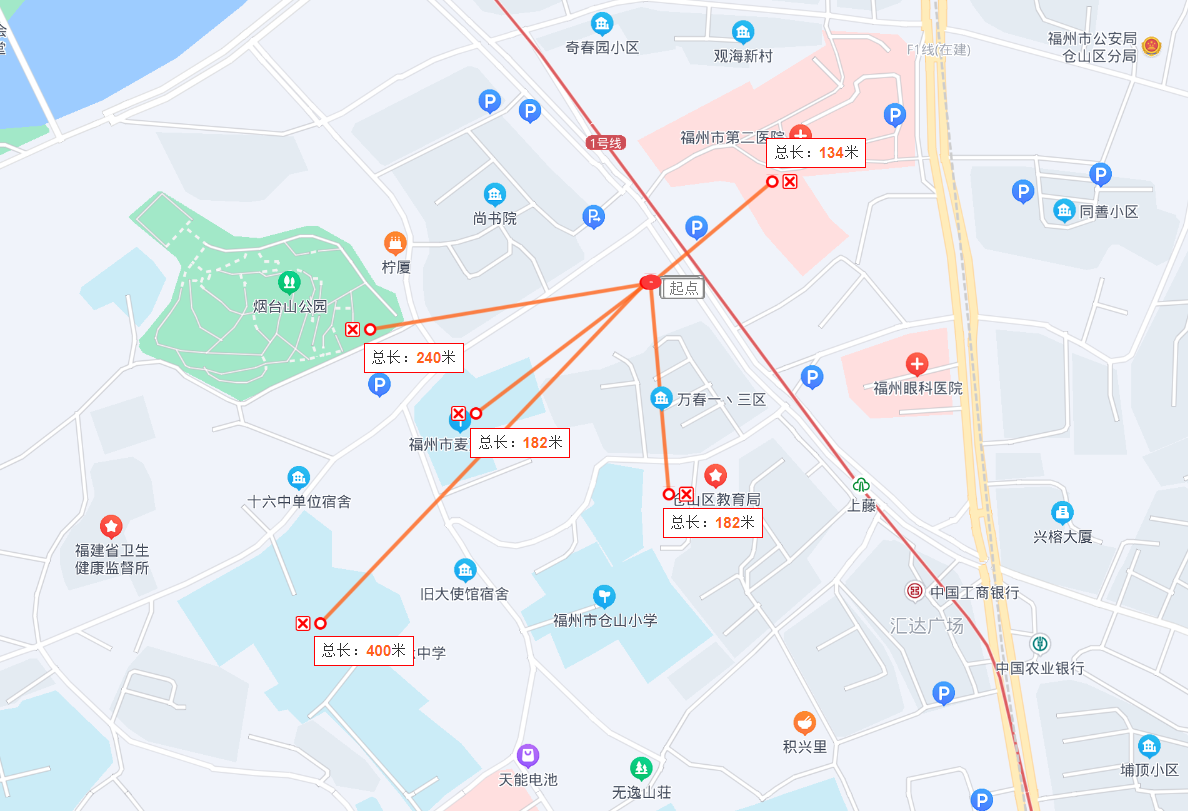Open the 上藤 metro station marker

pyautogui.click(x=861, y=486)
